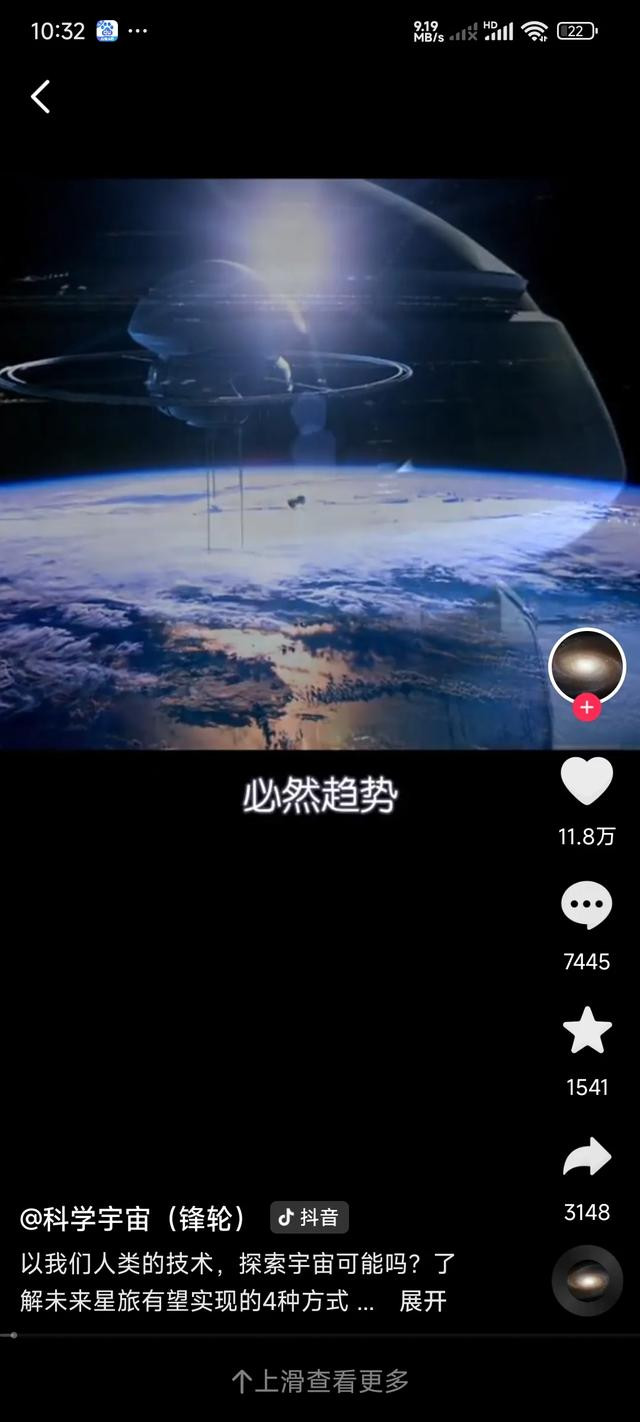Tap the 抖音 source tag
Viewport: 640px width, 1422px height.
click(309, 1217)
